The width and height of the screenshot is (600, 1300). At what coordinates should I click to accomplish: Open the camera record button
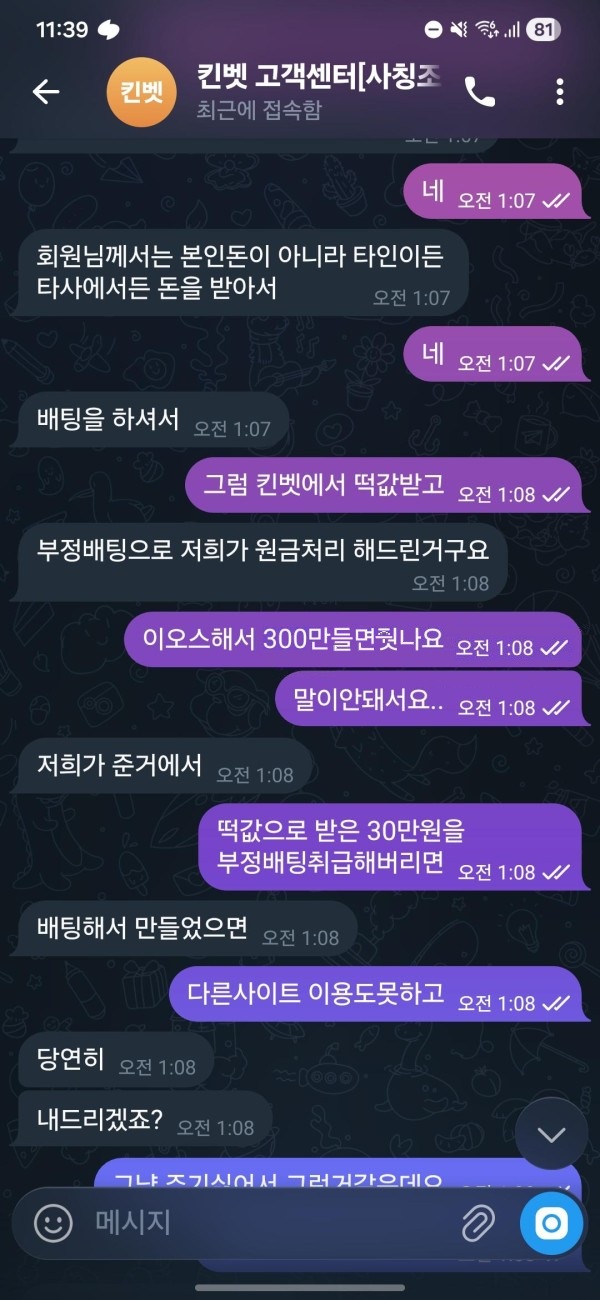(x=551, y=1222)
